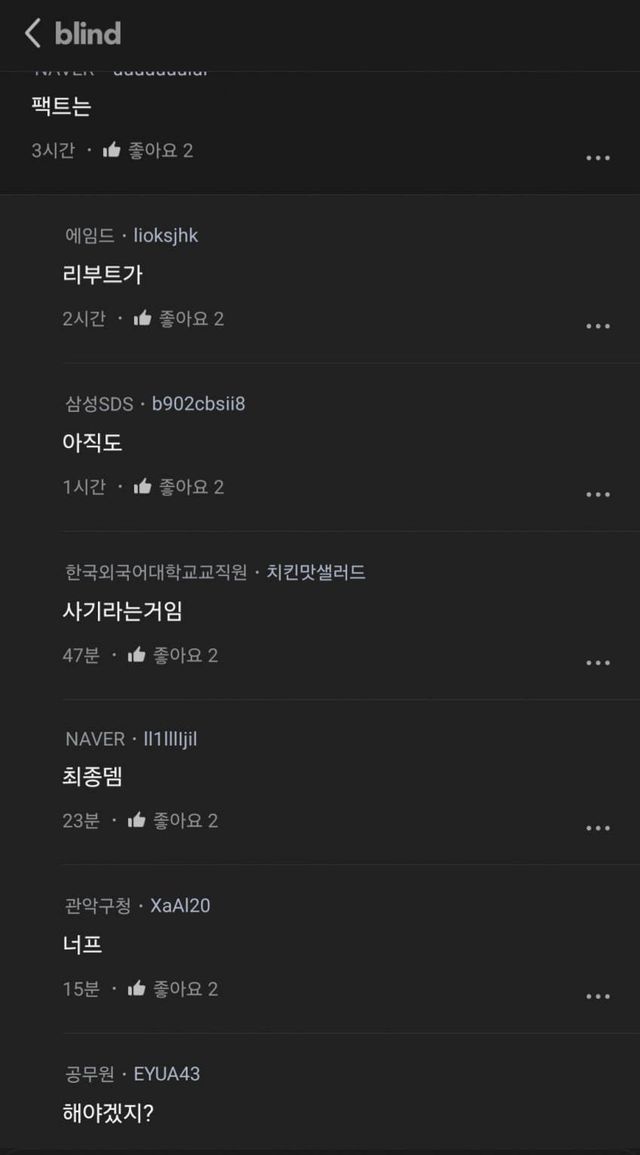
Task: Like lioksjhk's reply '리부트가'
Action: (143, 319)
